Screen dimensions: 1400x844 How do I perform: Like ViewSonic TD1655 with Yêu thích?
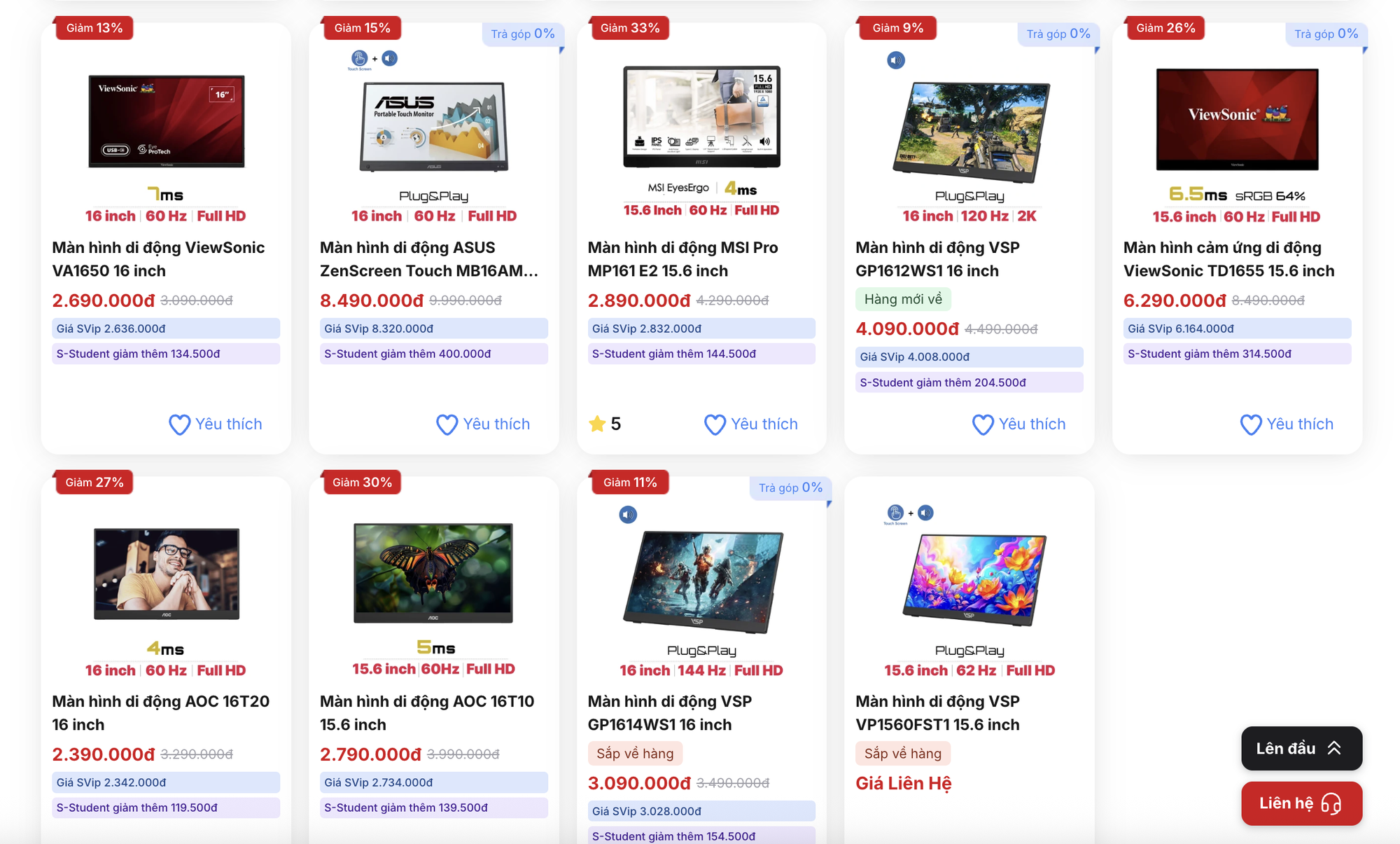[1287, 424]
